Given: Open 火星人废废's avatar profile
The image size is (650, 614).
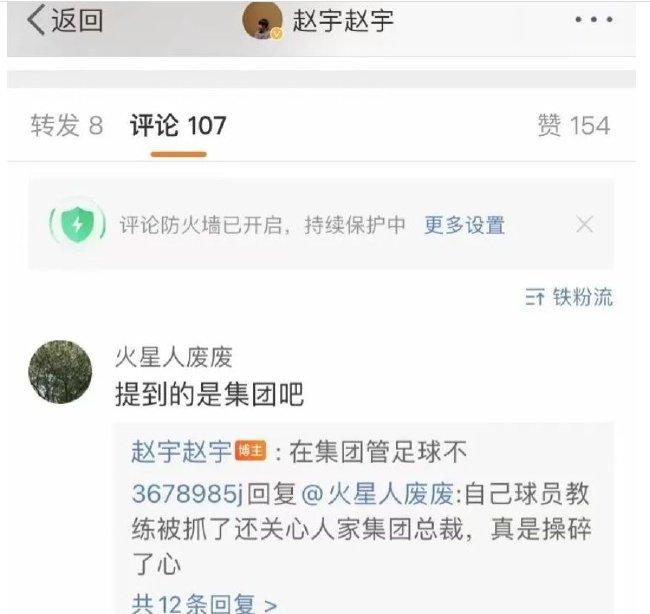Looking at the screenshot, I should point(60,372).
